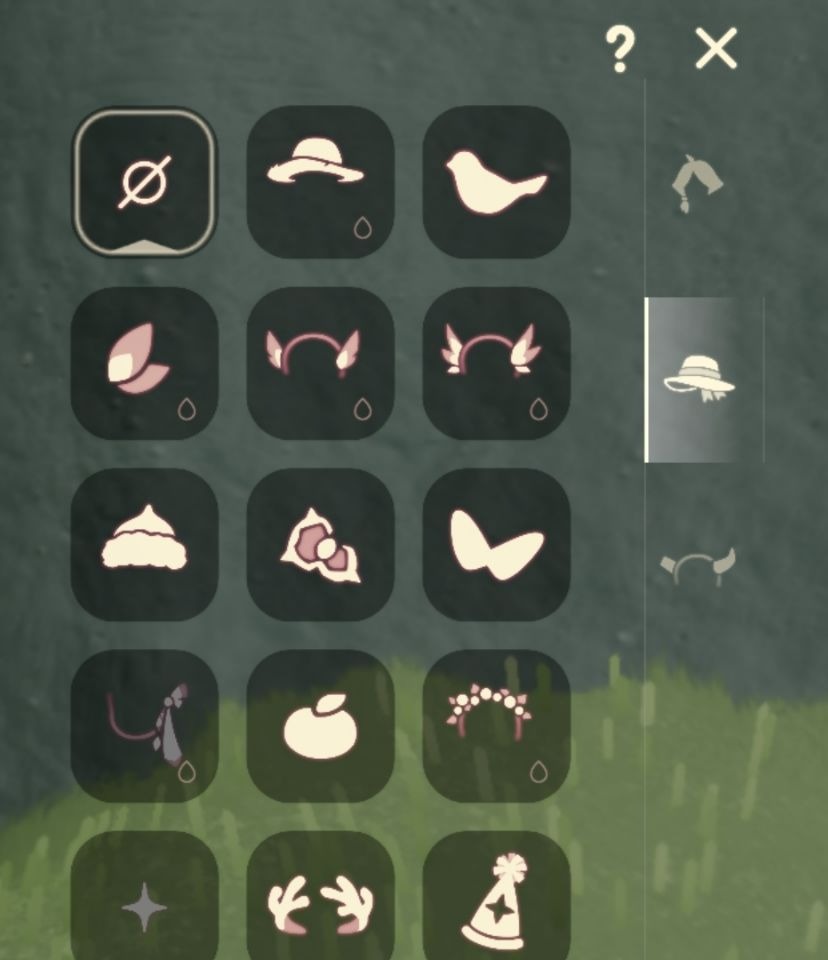The height and width of the screenshot is (960, 828).
Task: Select the flower petal accessory
Action: 144,362
